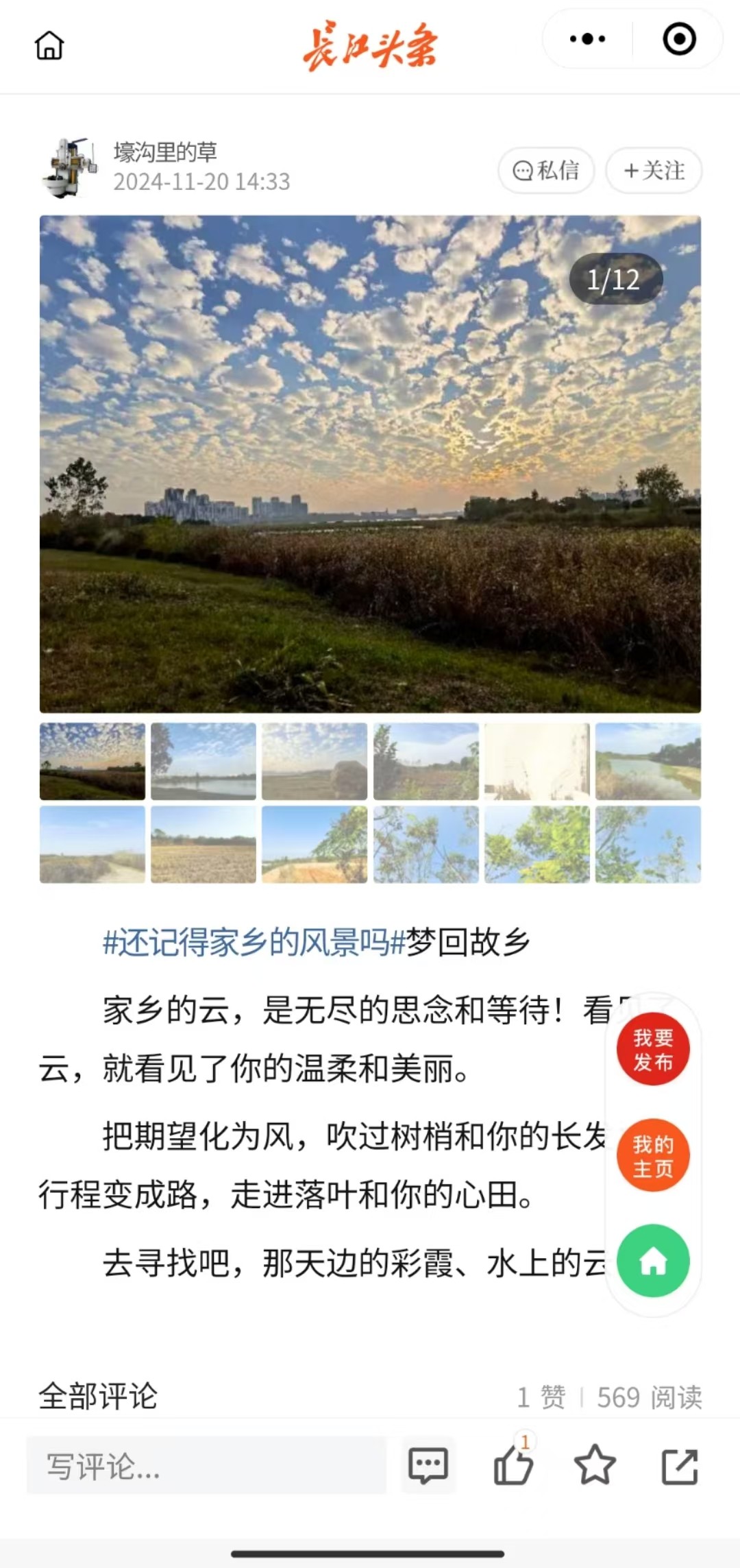Screen dimensions: 740x1568
Task: Select the second thumbnail of the lake
Action: tap(203, 761)
